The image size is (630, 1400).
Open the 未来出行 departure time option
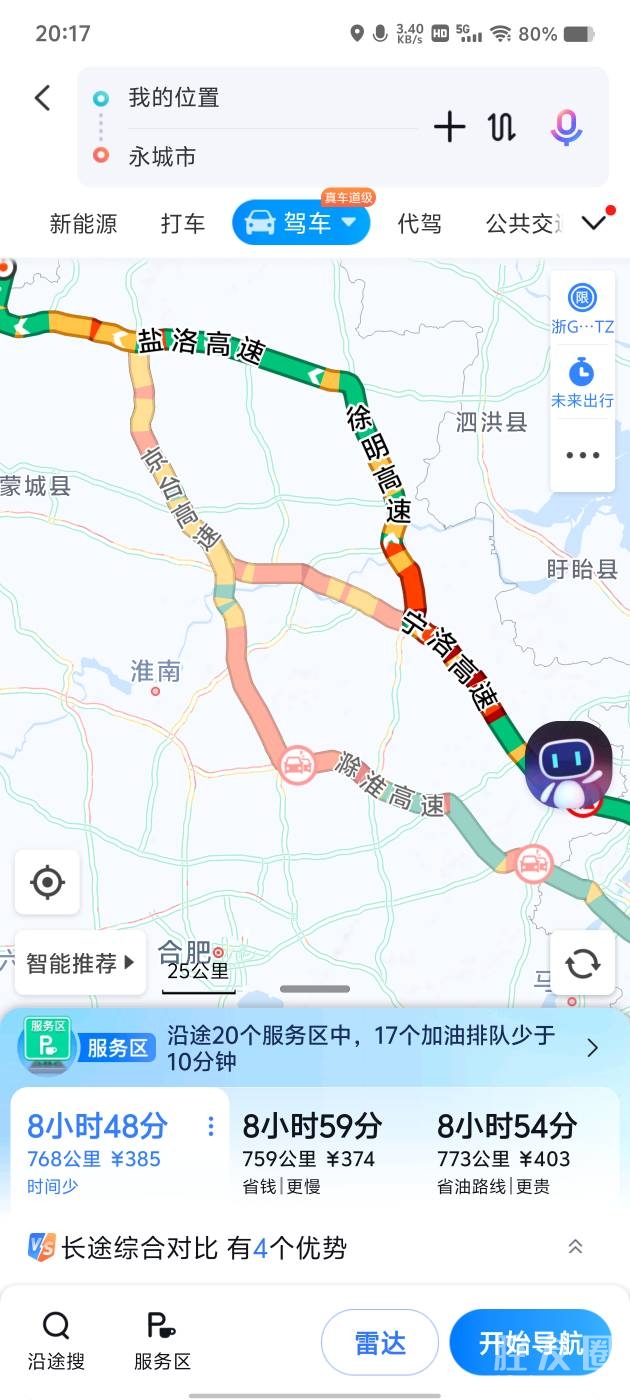pos(582,384)
